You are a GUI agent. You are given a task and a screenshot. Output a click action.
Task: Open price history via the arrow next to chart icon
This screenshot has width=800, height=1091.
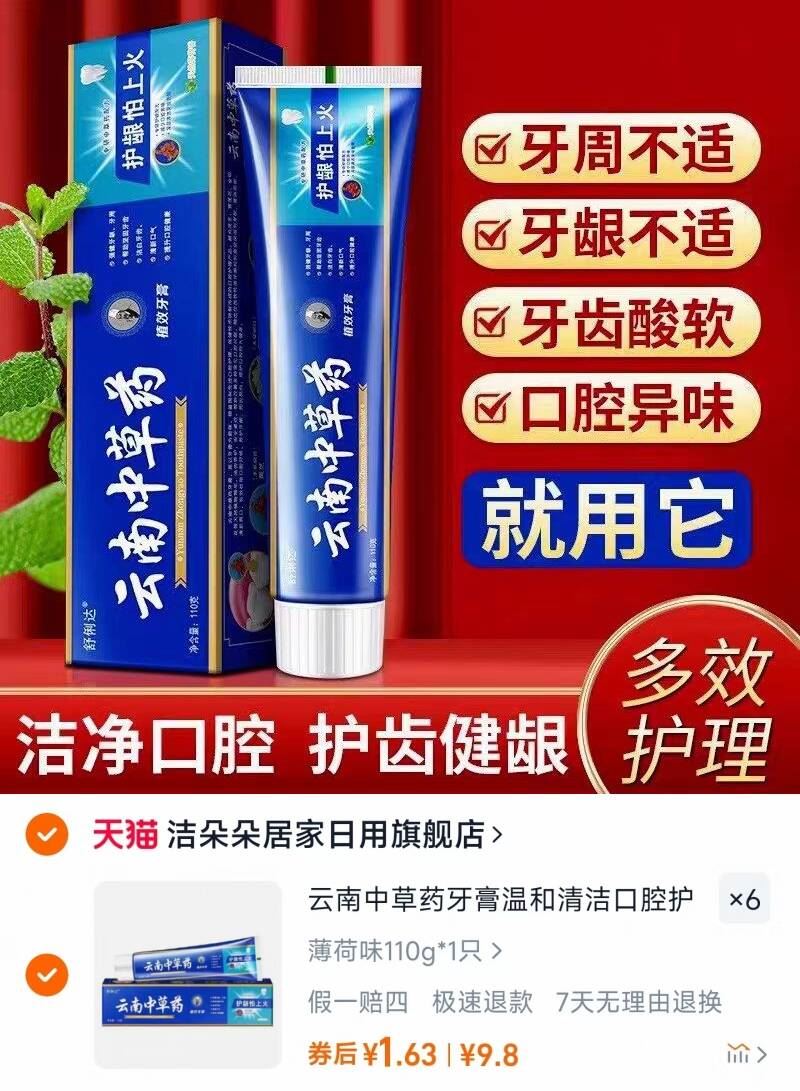(763, 1053)
